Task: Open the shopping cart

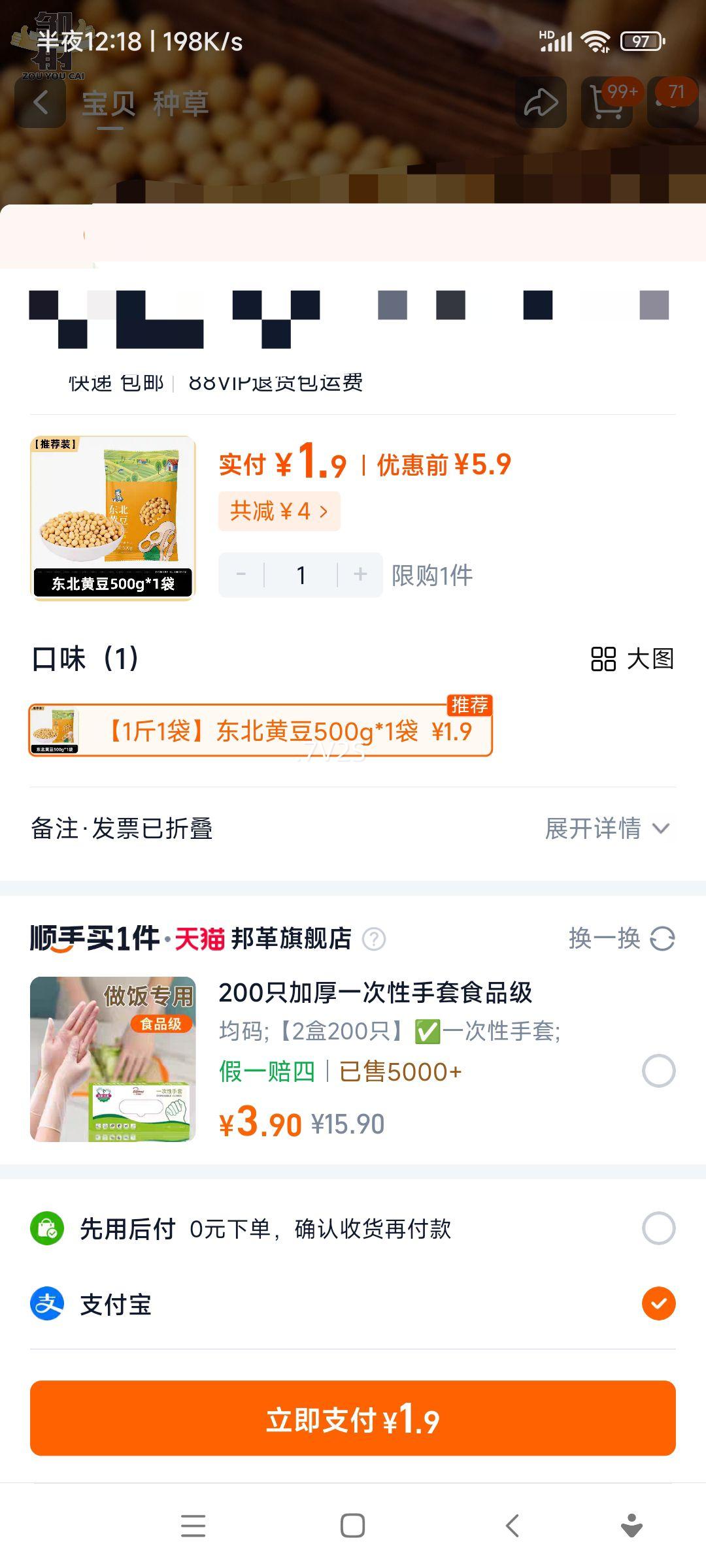Action: [607, 103]
